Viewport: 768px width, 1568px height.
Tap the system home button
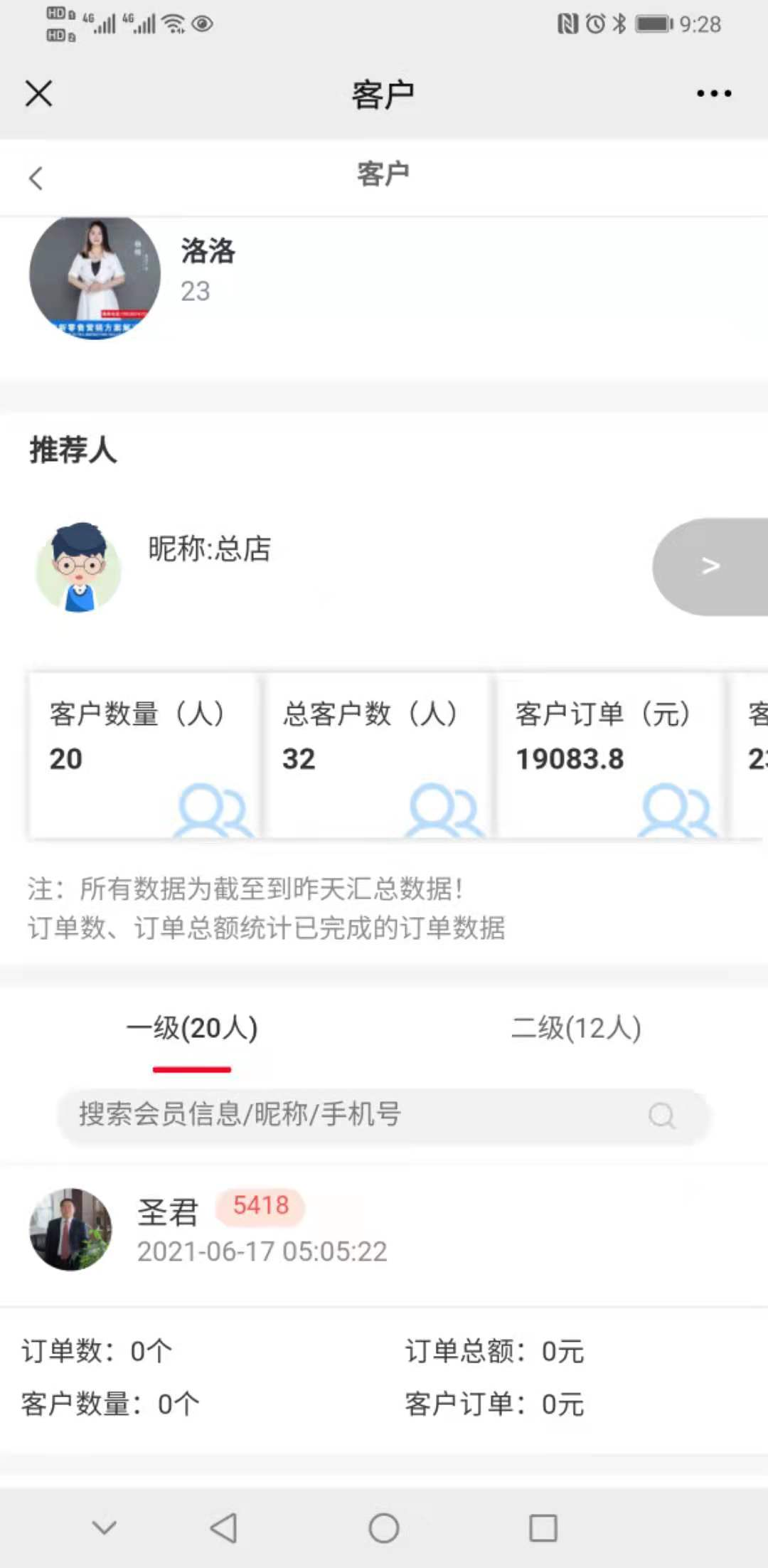coord(384,1527)
